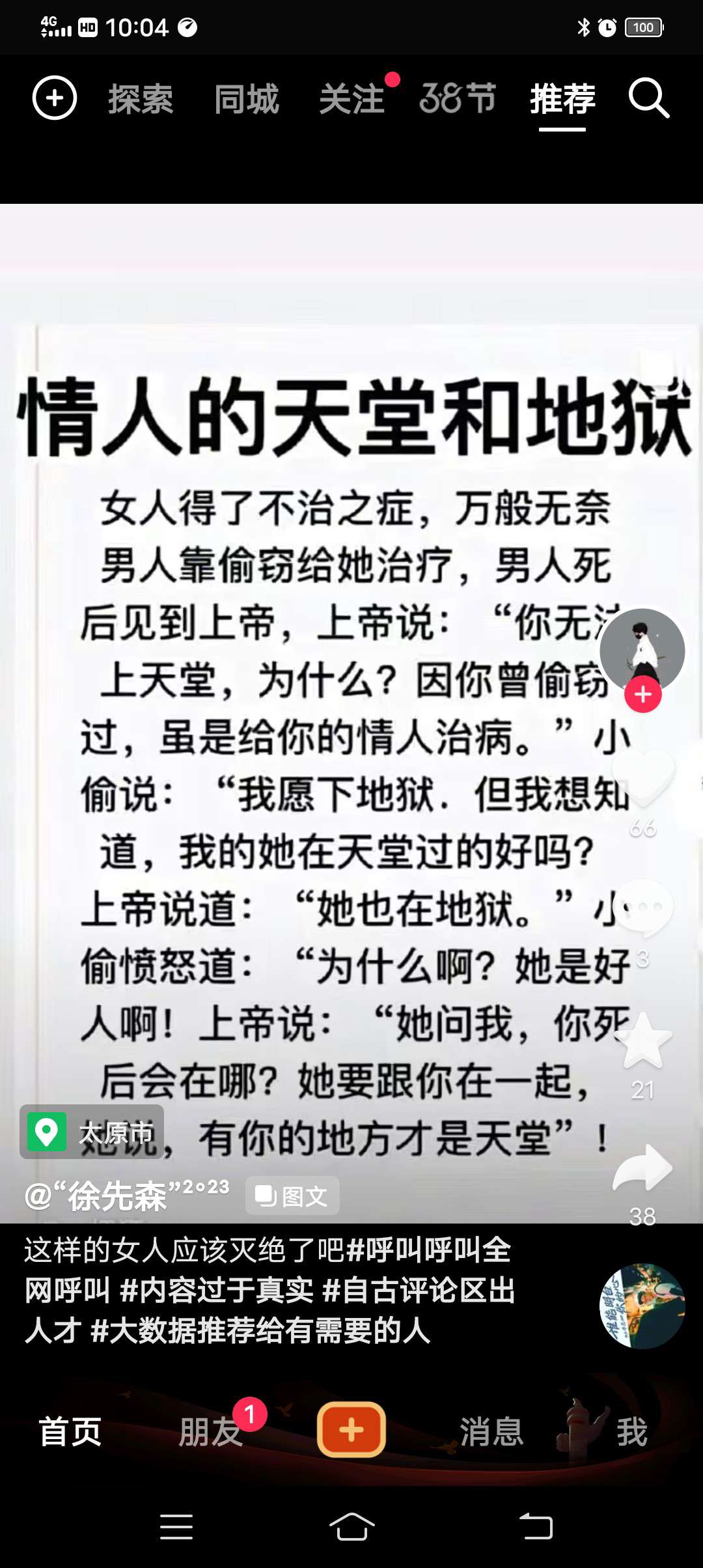Open the 图文 label chip
Image resolution: width=703 pixels, height=1568 pixels.
coord(292,1196)
